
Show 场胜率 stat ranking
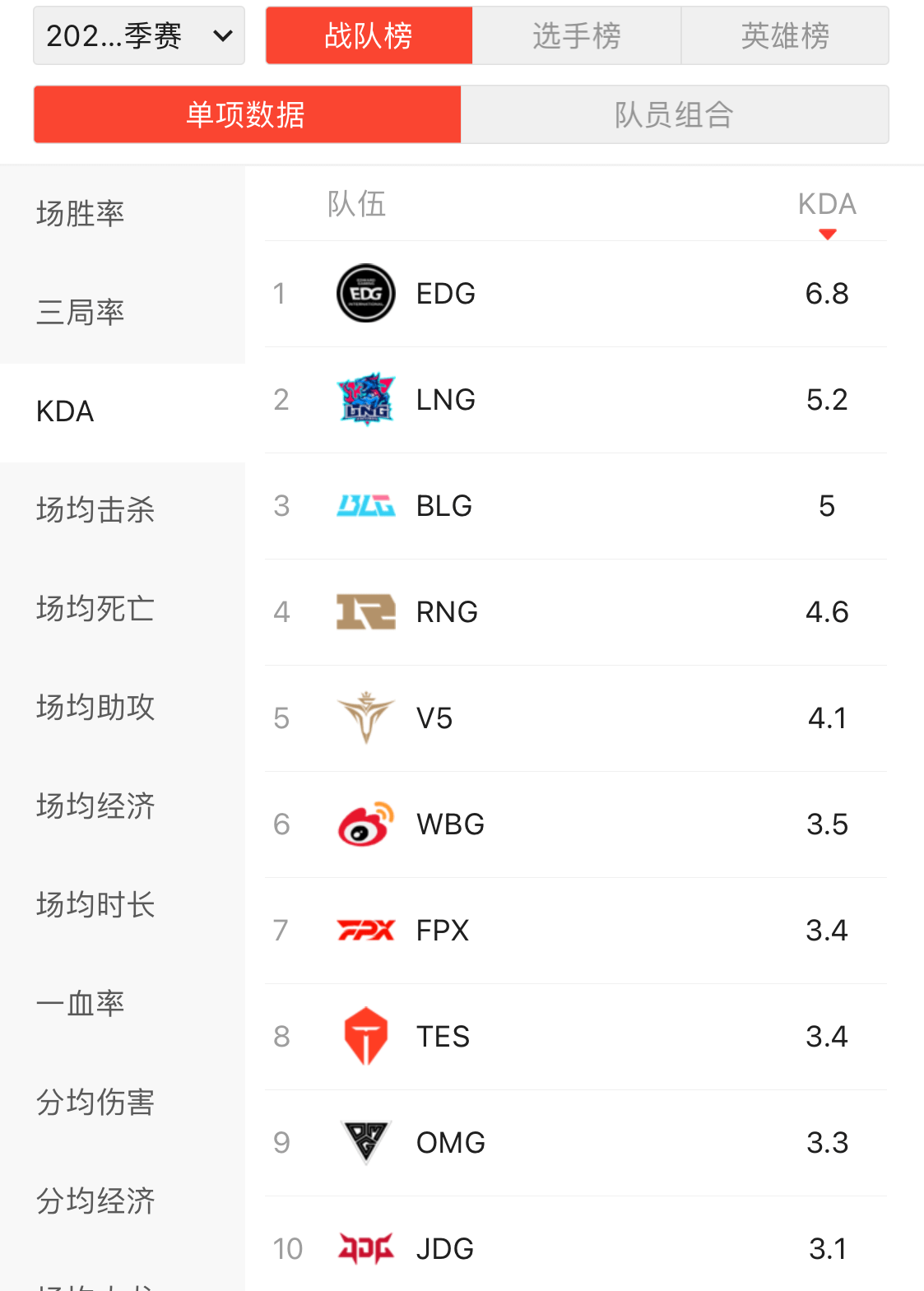pos(81,214)
